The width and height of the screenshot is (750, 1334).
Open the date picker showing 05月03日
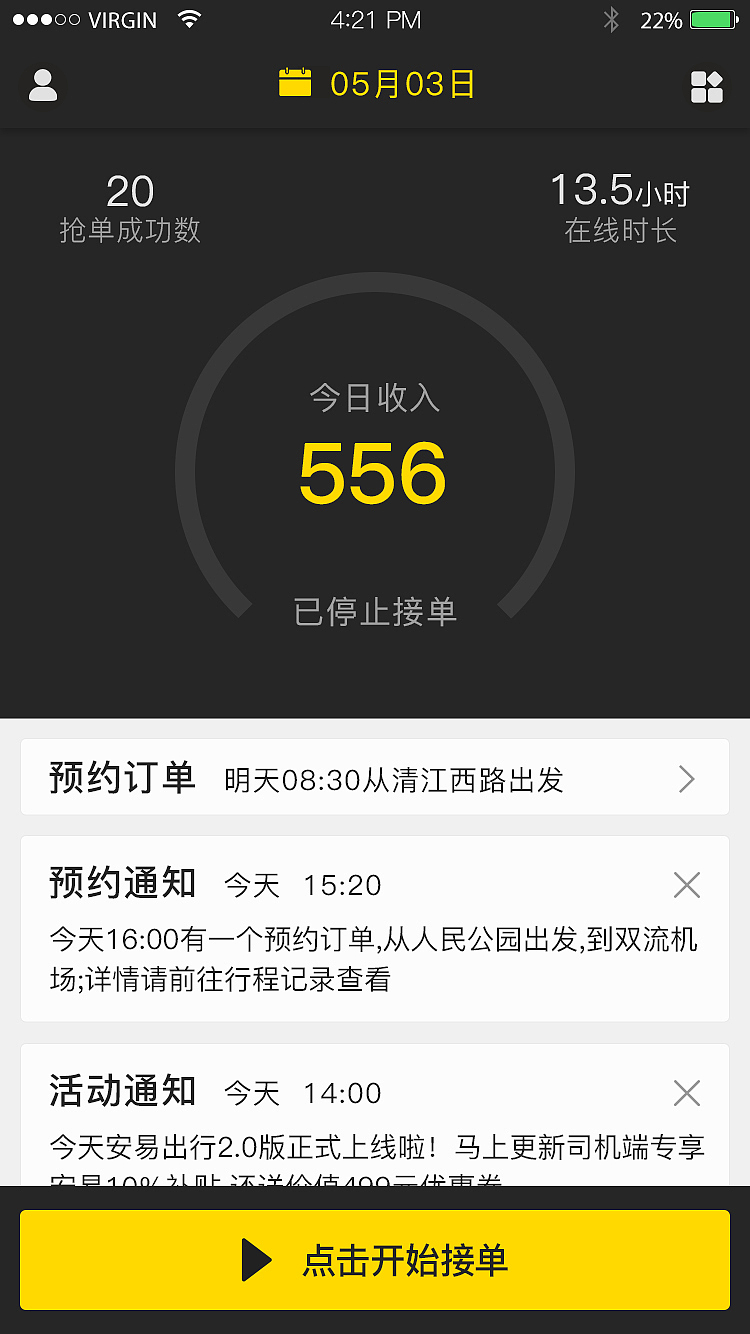click(x=376, y=84)
